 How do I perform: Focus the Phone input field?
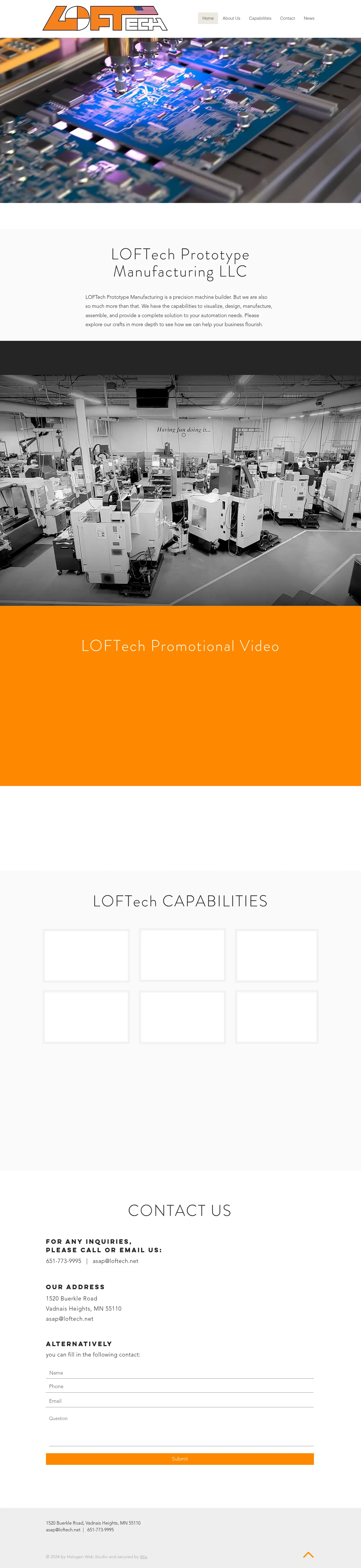[x=180, y=1386]
